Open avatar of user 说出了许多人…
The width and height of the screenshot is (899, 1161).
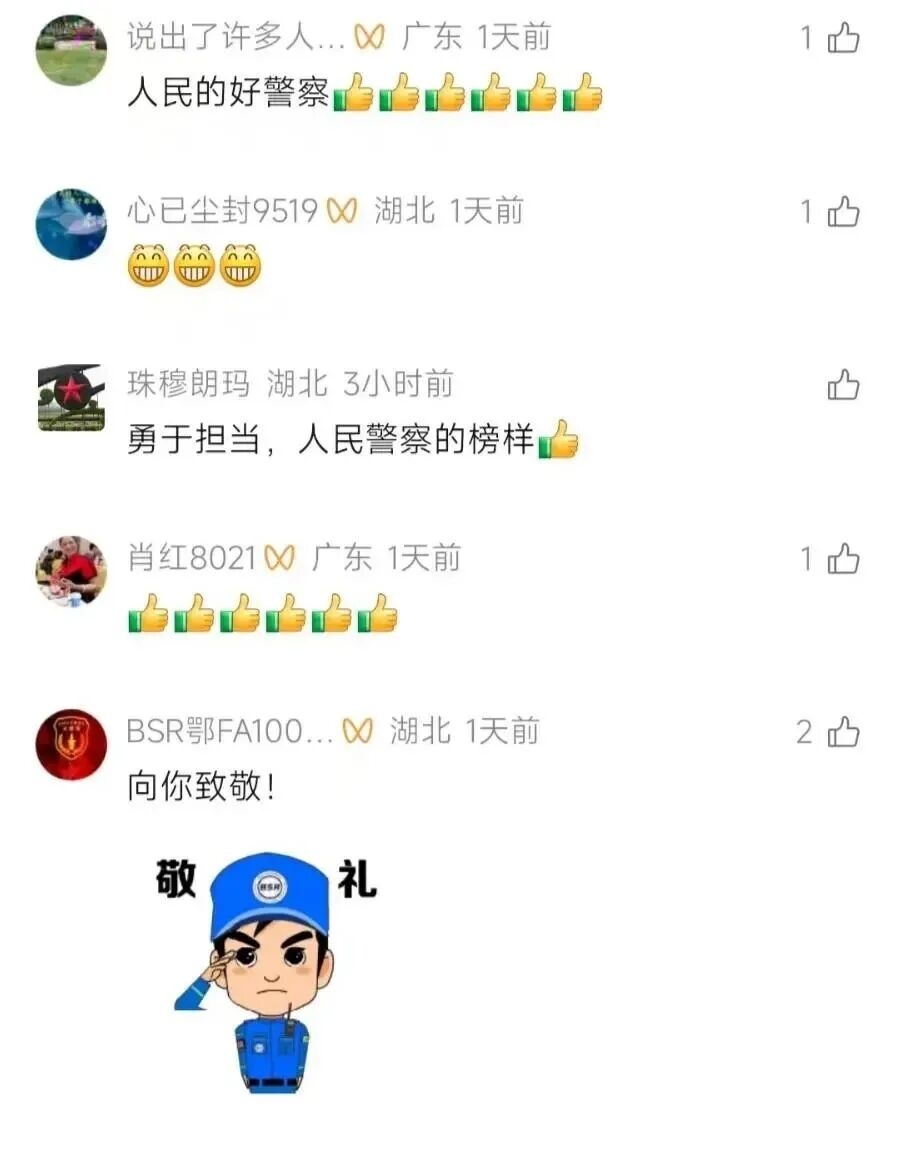[x=71, y=50]
